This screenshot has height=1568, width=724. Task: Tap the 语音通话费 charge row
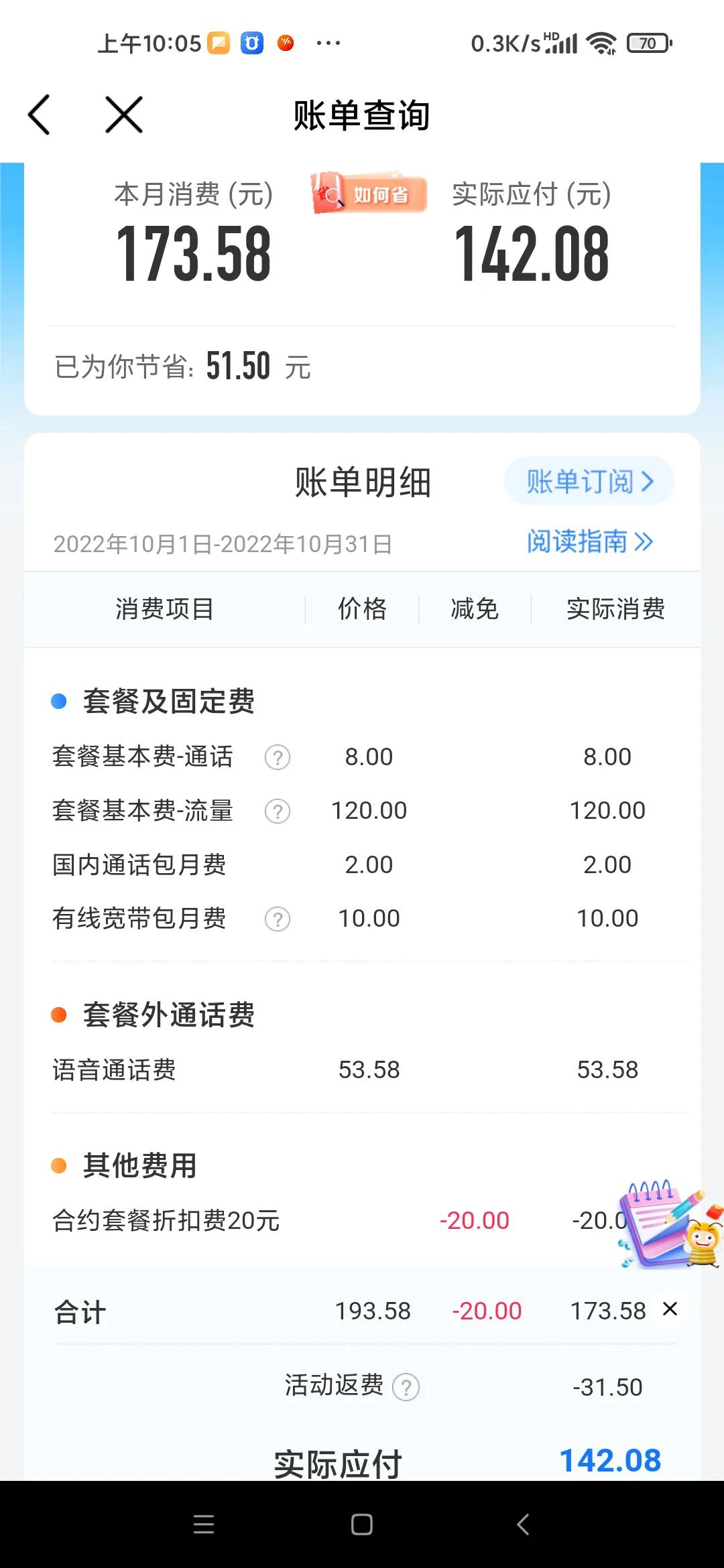point(114,1070)
